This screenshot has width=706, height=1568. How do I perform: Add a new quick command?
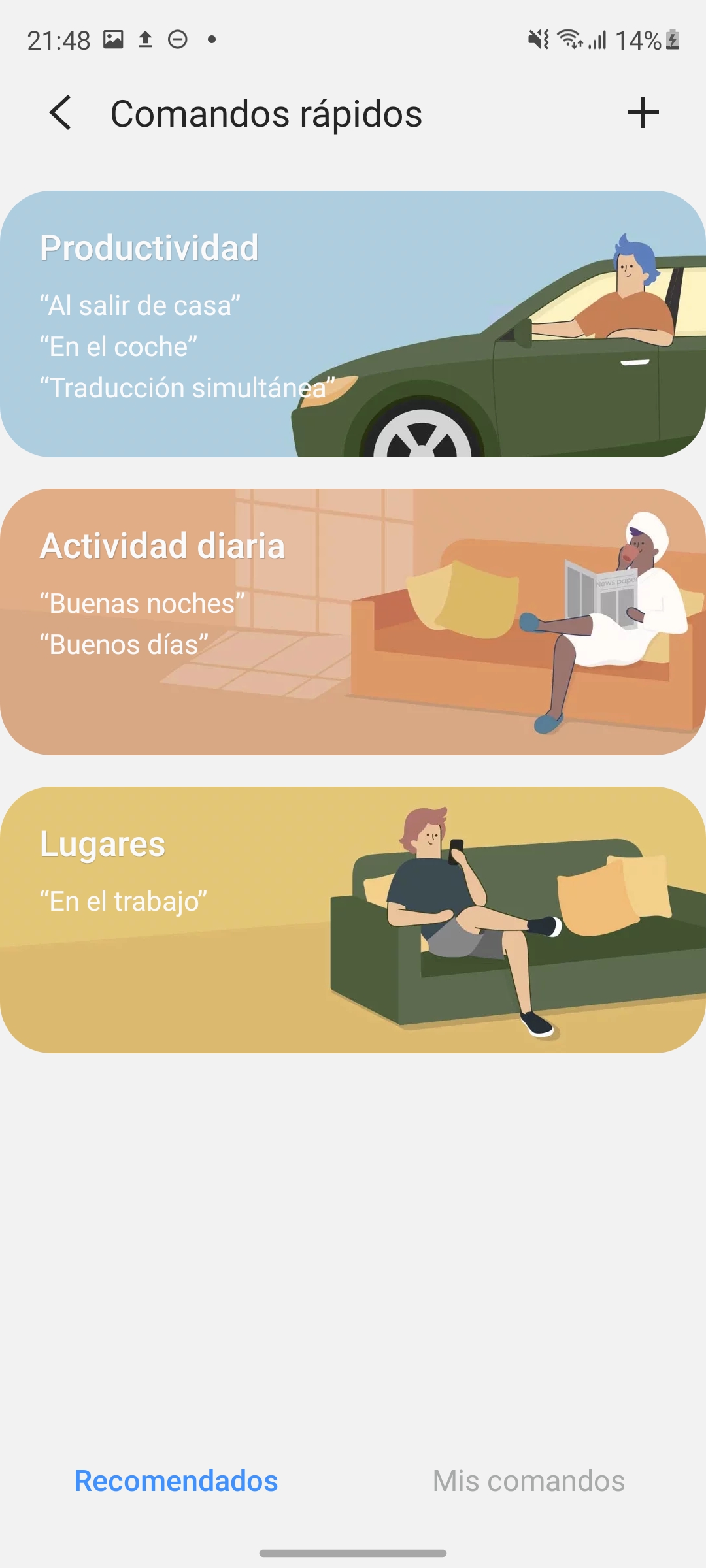(643, 113)
